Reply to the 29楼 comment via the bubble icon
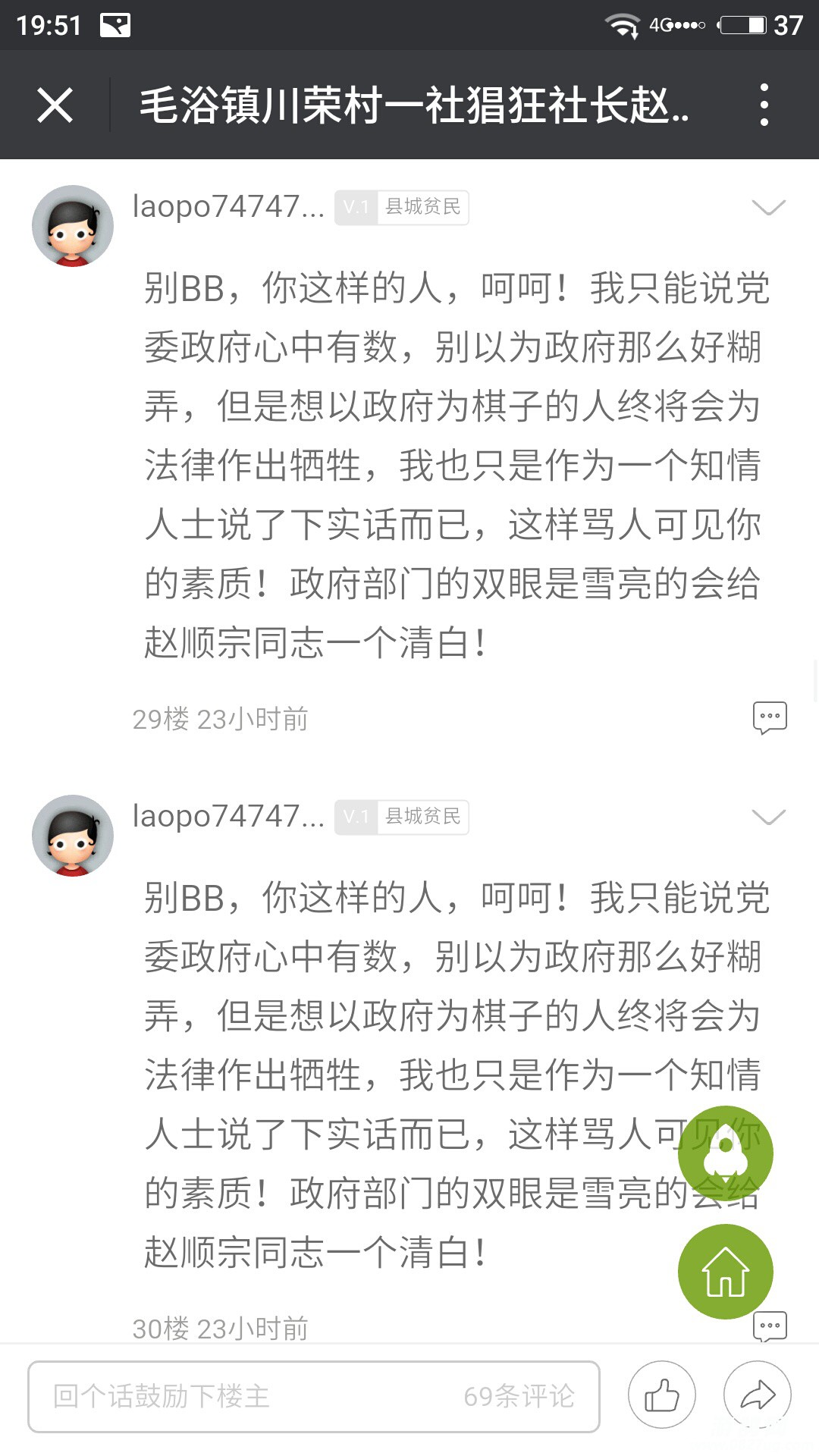The height and width of the screenshot is (1456, 819). coord(769,717)
